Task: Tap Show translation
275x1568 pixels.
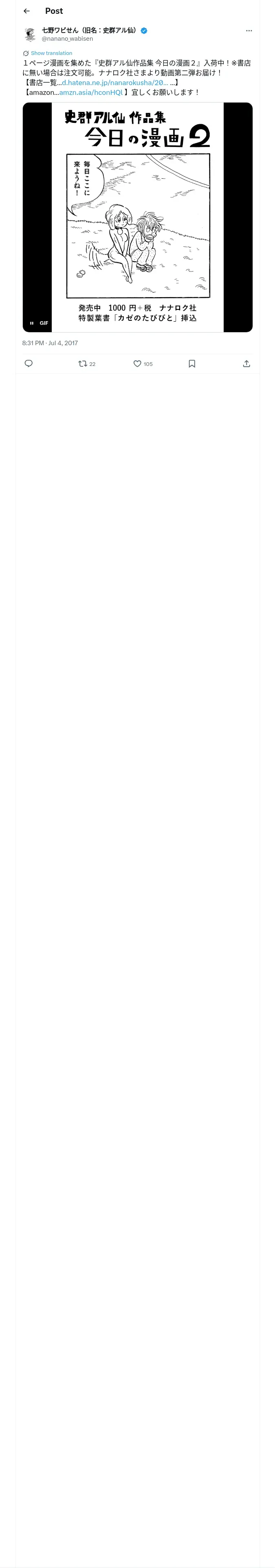Action: pos(51,53)
